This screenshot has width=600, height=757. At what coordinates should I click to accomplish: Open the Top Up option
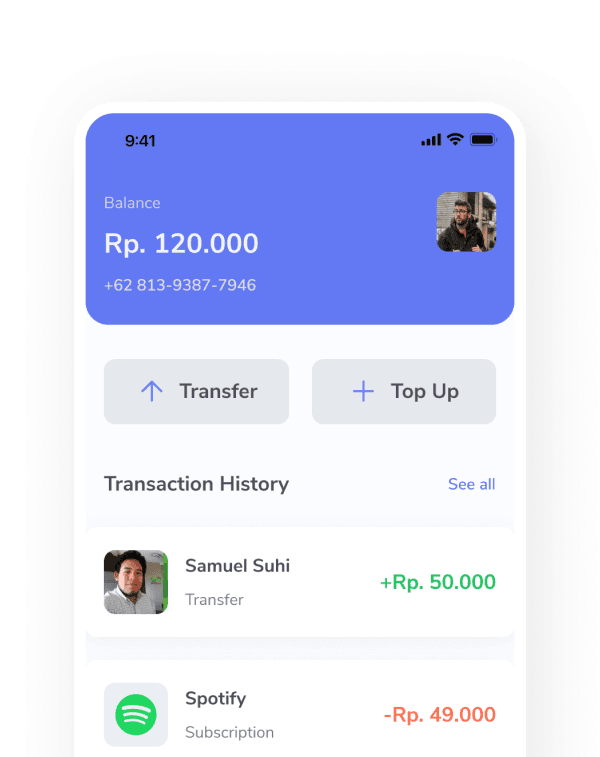point(404,391)
